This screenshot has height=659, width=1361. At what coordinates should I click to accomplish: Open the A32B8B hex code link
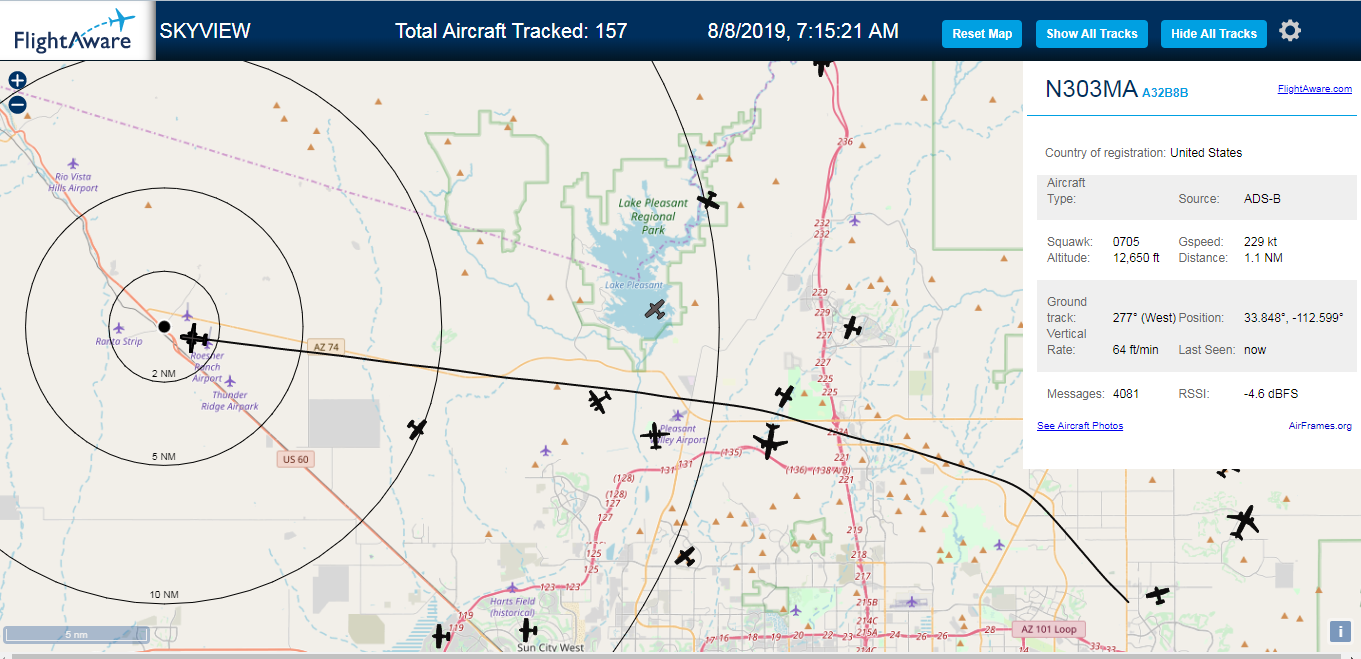coord(1165,93)
